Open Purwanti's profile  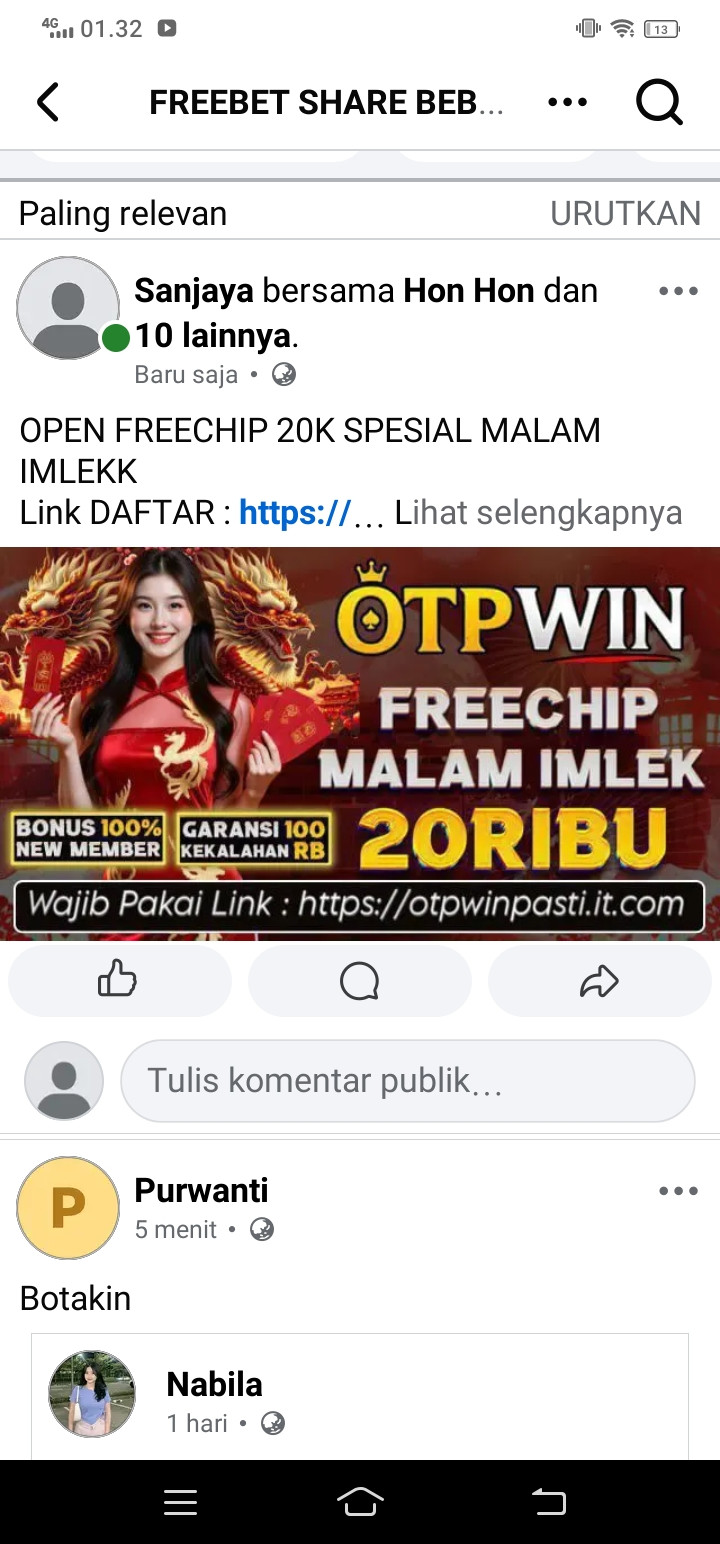point(201,1190)
